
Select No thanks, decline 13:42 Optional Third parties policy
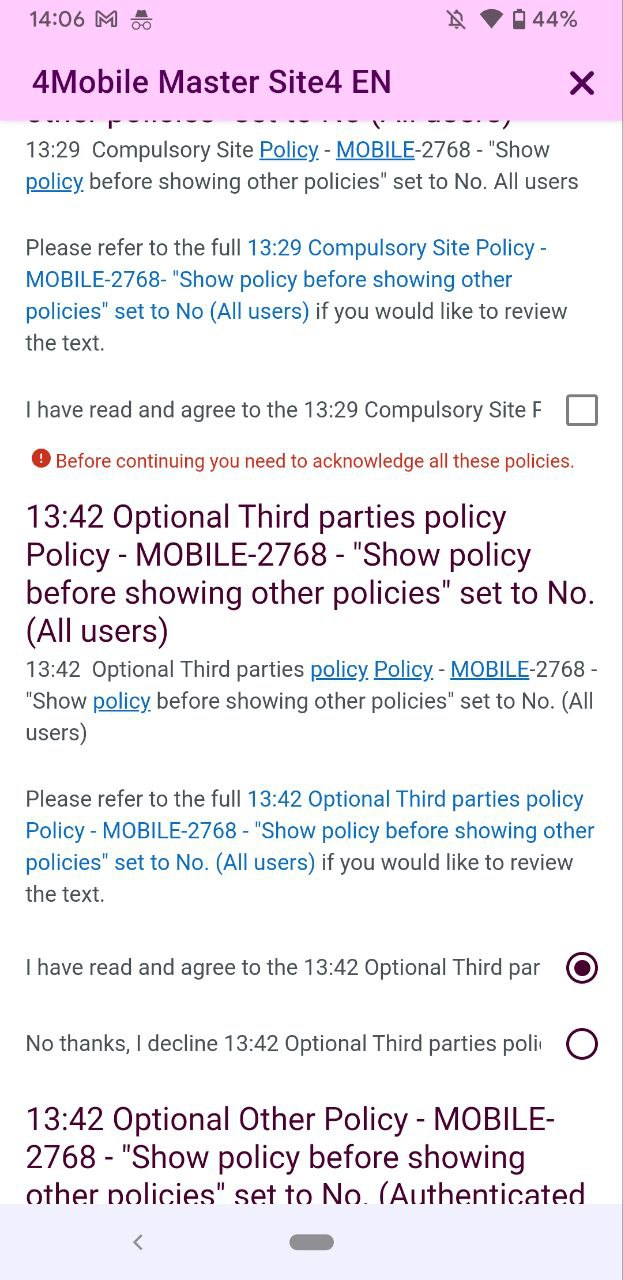tap(582, 1044)
